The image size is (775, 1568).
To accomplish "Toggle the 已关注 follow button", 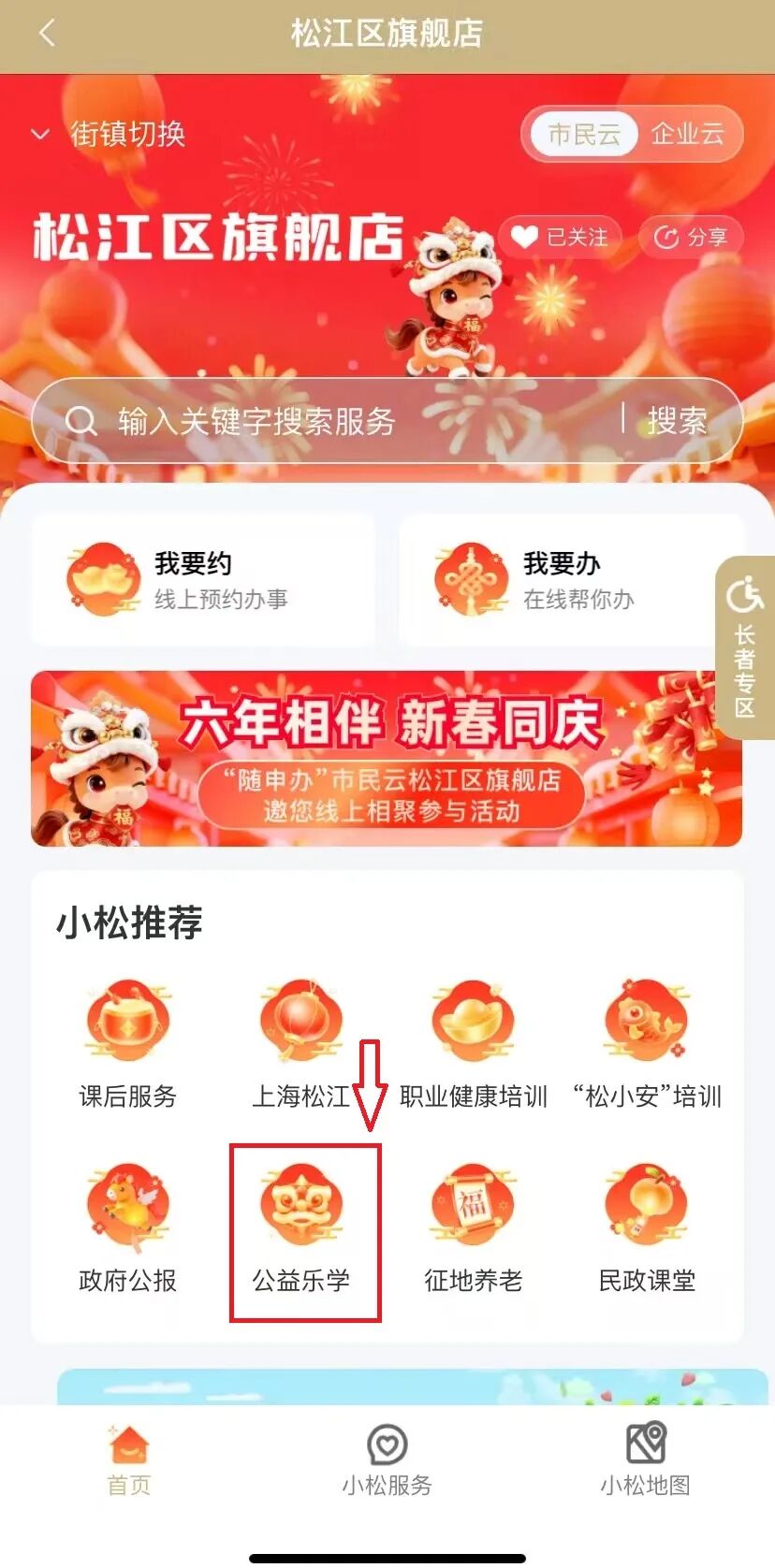I will [x=560, y=238].
